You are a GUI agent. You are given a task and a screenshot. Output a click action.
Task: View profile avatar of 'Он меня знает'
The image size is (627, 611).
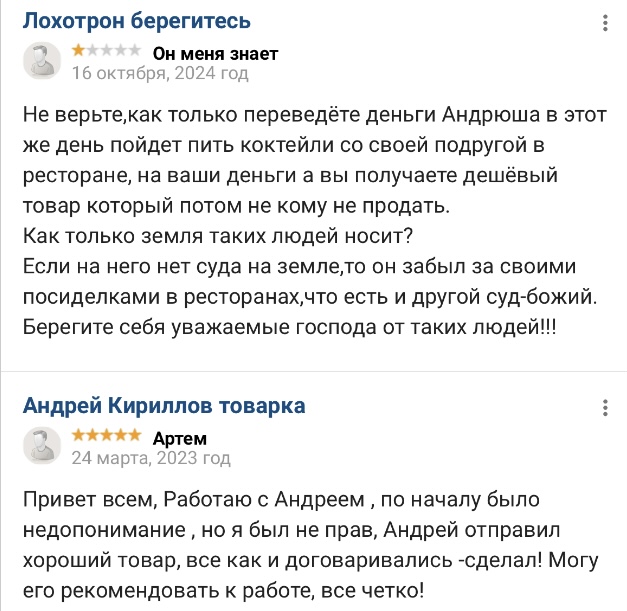tap(42, 62)
